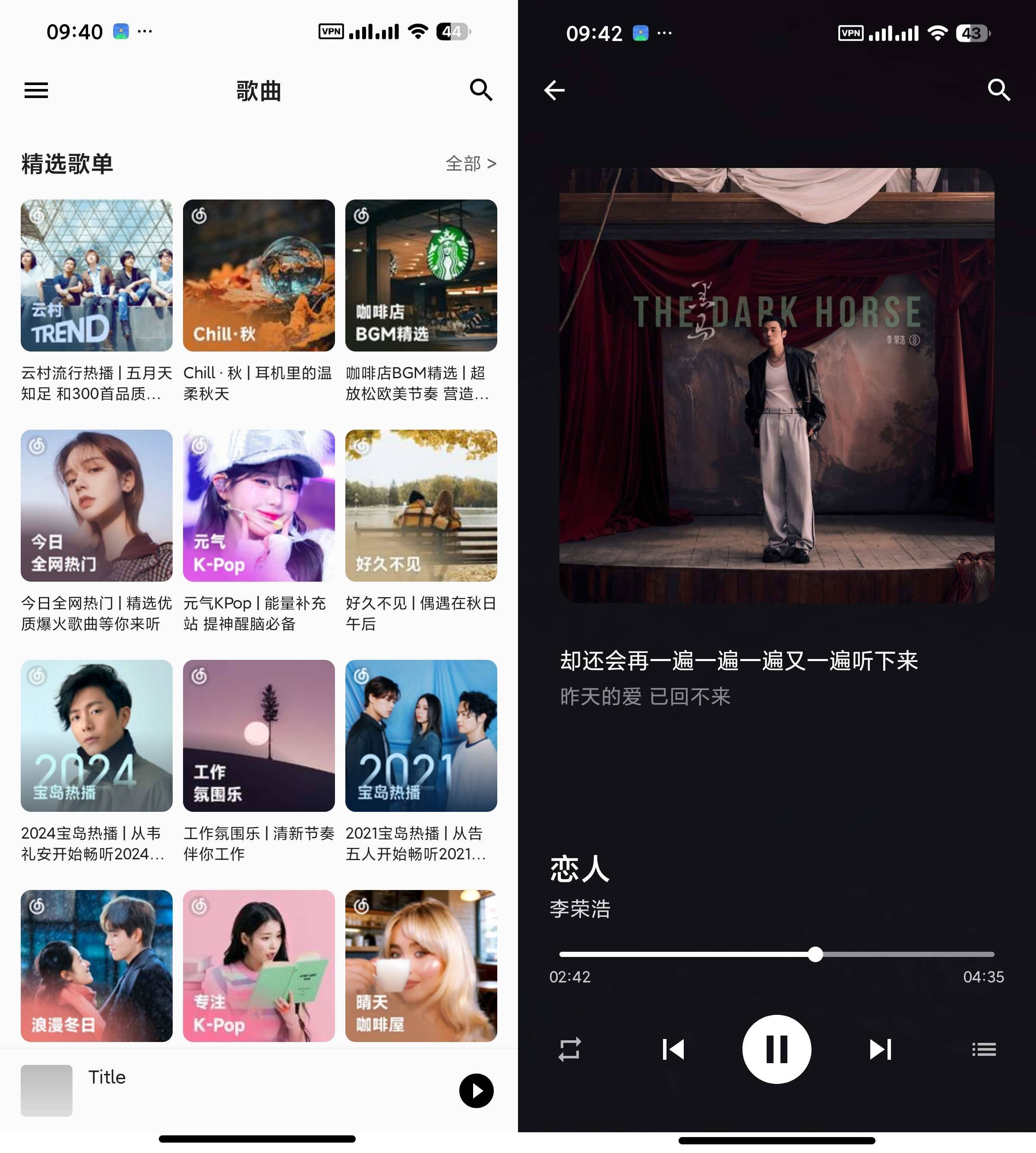Viewport: 1036px width, 1153px height.
Task: Open the play queue list
Action: click(984, 1049)
